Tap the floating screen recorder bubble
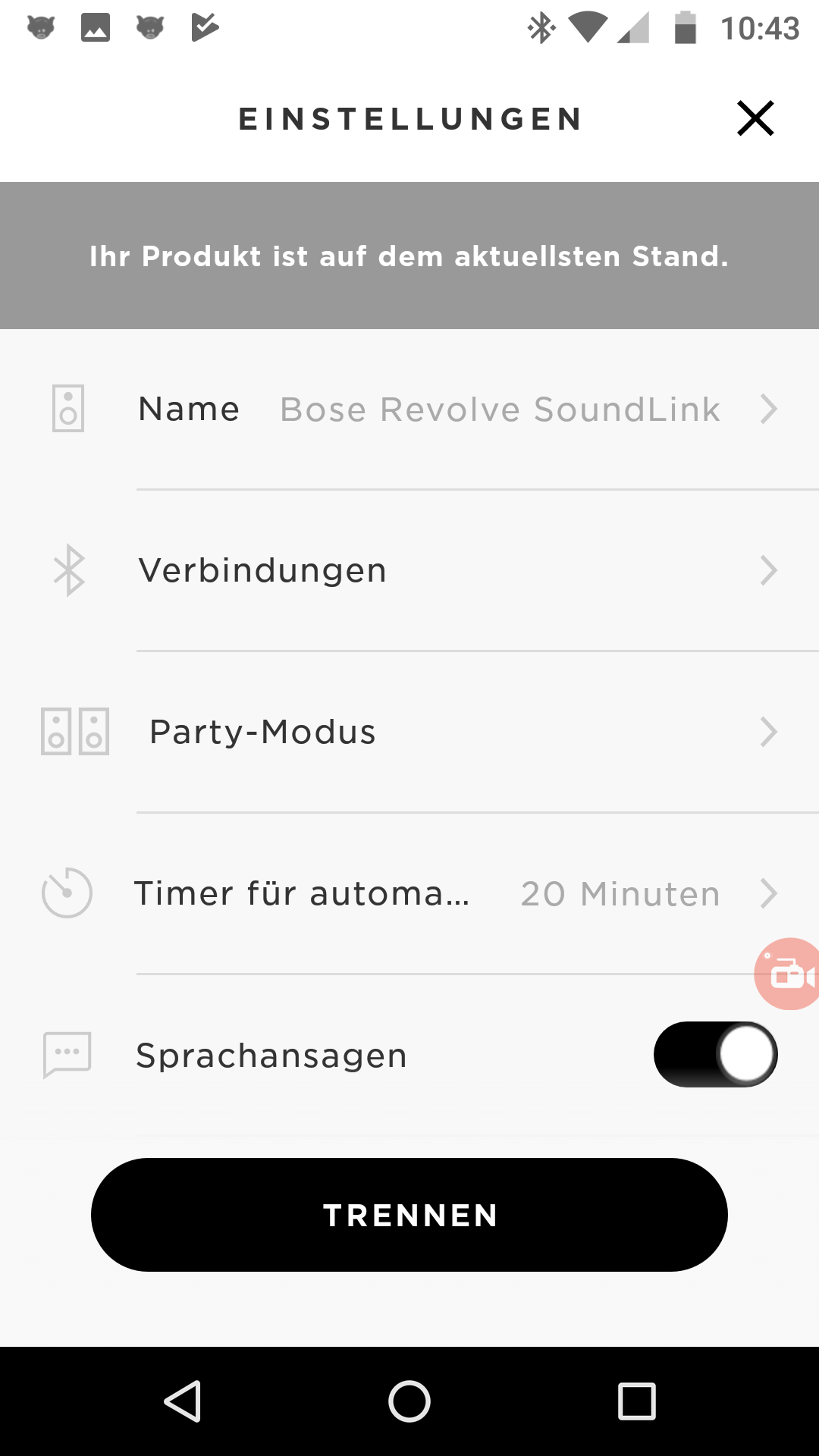The image size is (819, 1456). 789,974
